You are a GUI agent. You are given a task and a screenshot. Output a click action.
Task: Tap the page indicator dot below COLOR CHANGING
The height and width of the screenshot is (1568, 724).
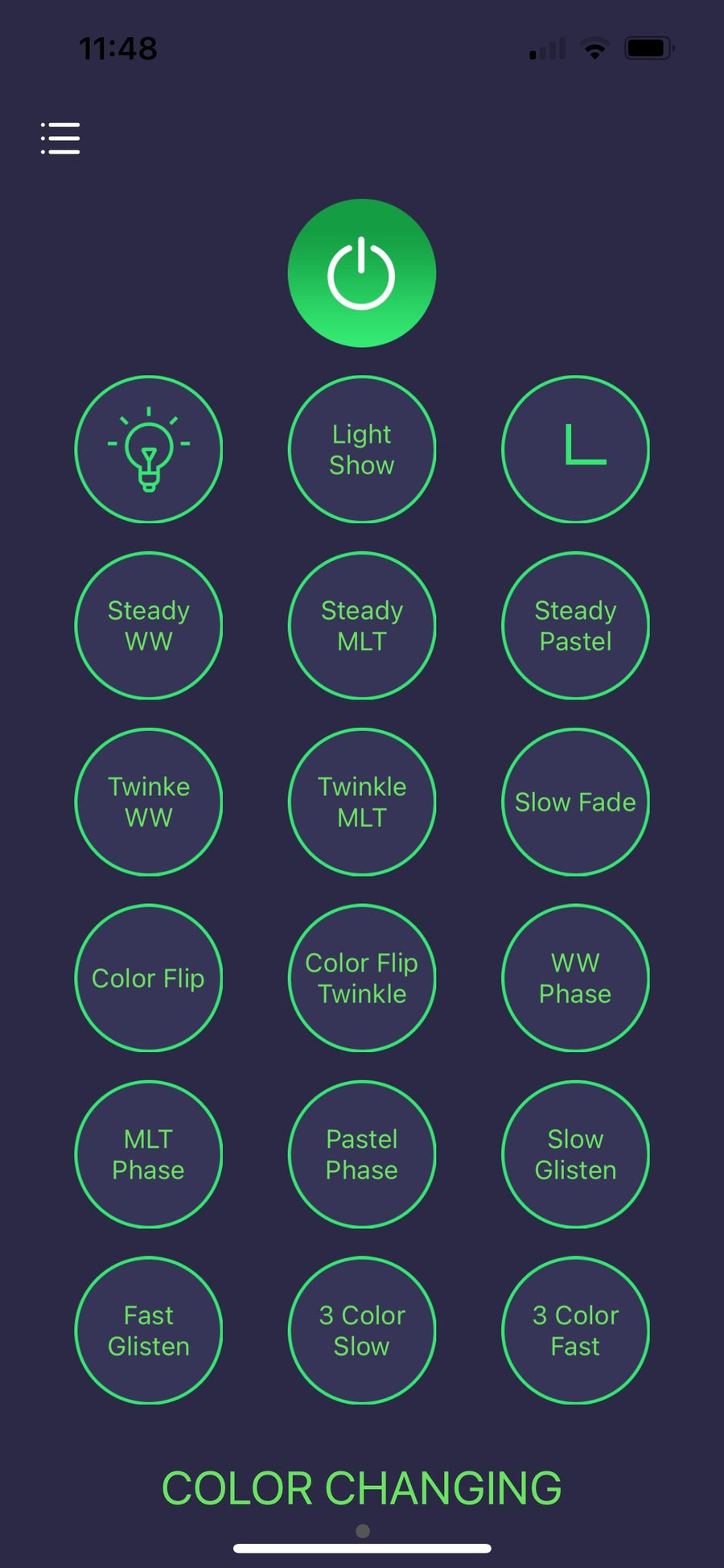[x=361, y=1530]
